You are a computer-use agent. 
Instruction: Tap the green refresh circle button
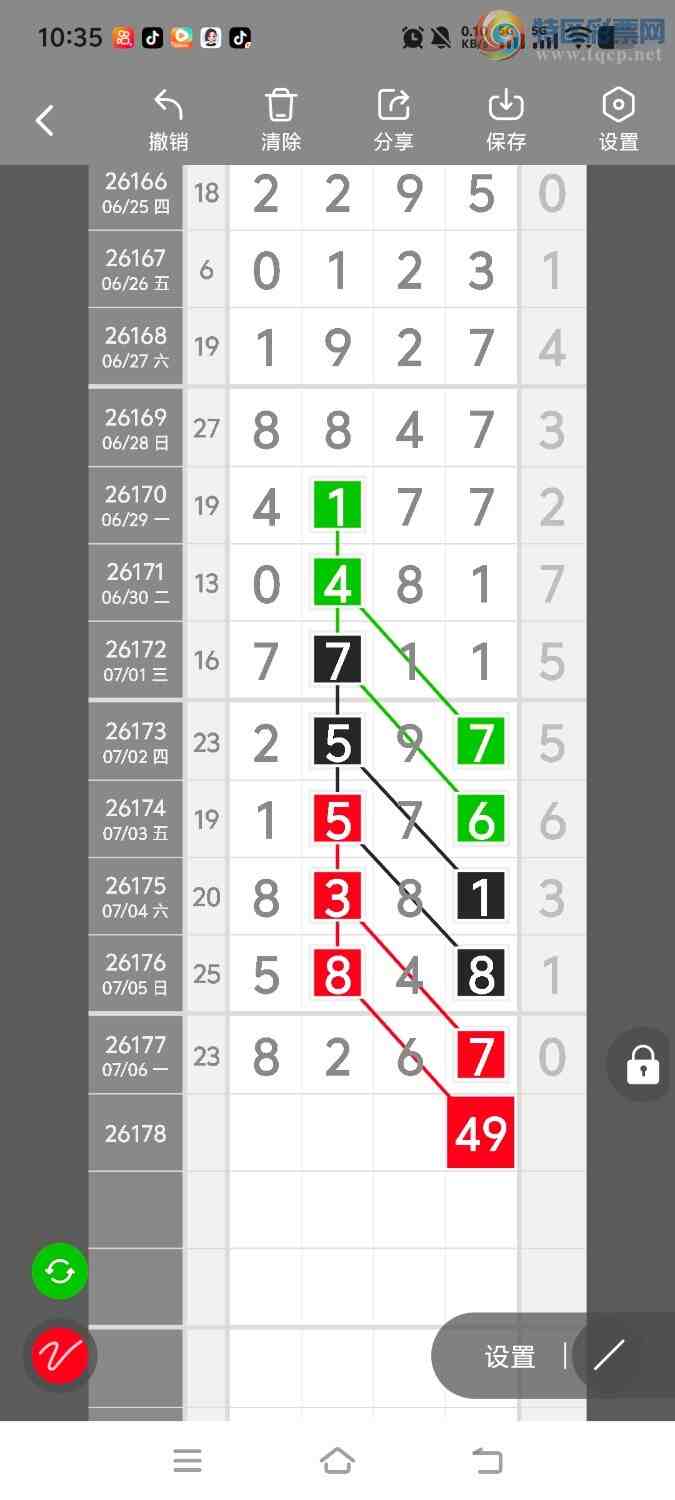60,1272
